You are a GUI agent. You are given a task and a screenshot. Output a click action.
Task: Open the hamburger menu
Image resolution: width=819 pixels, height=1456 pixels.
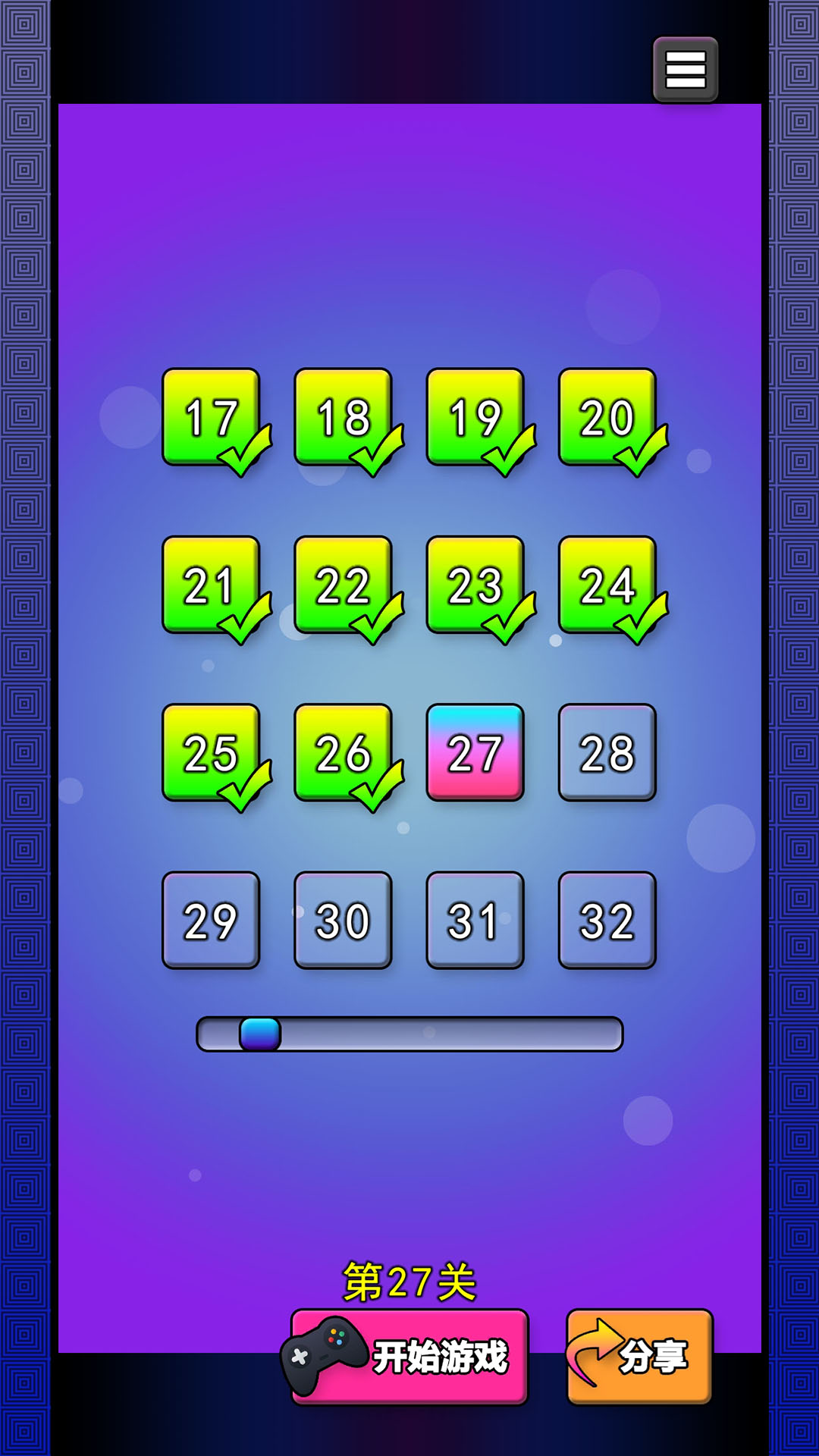(x=686, y=69)
